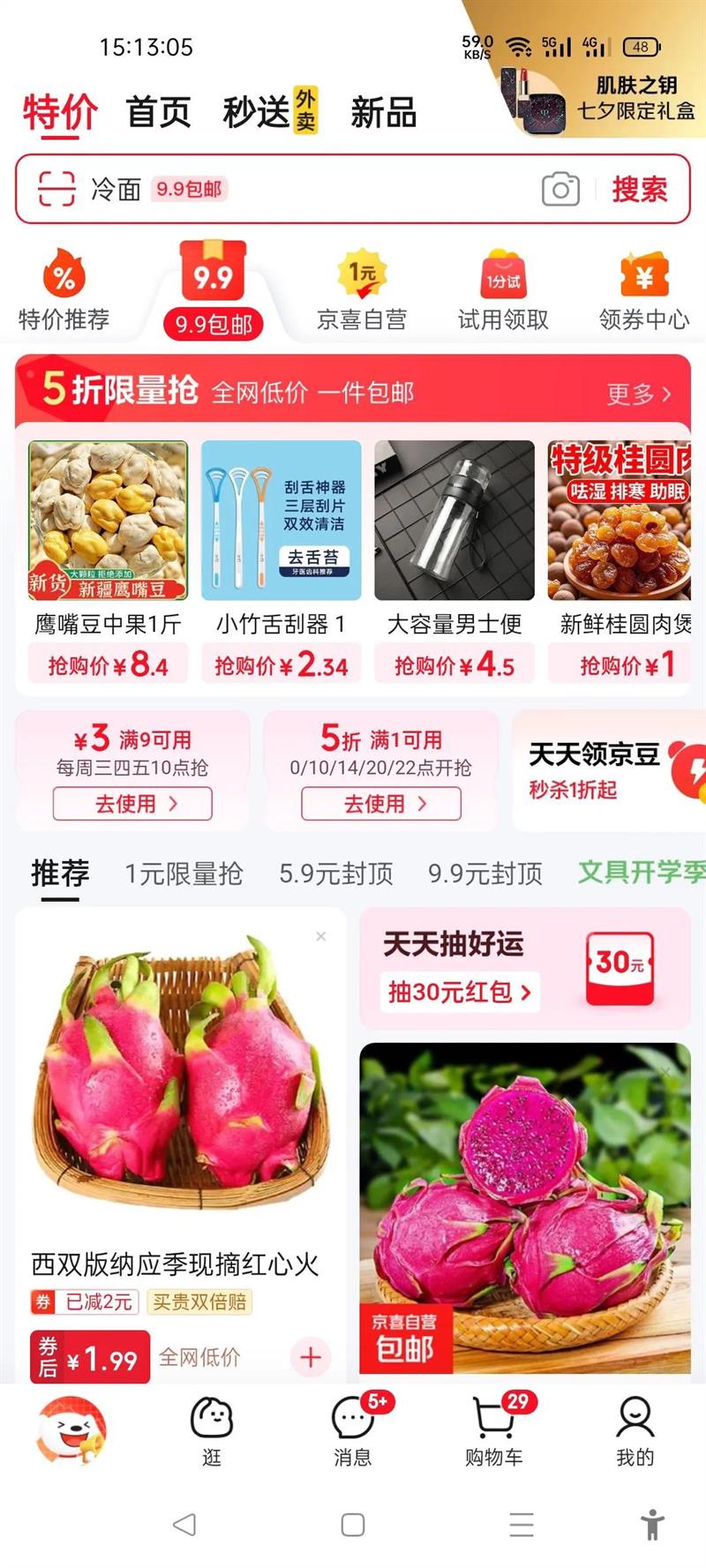Image resolution: width=706 pixels, height=1568 pixels.
Task: Tap the red 搜索 button
Action: (640, 189)
